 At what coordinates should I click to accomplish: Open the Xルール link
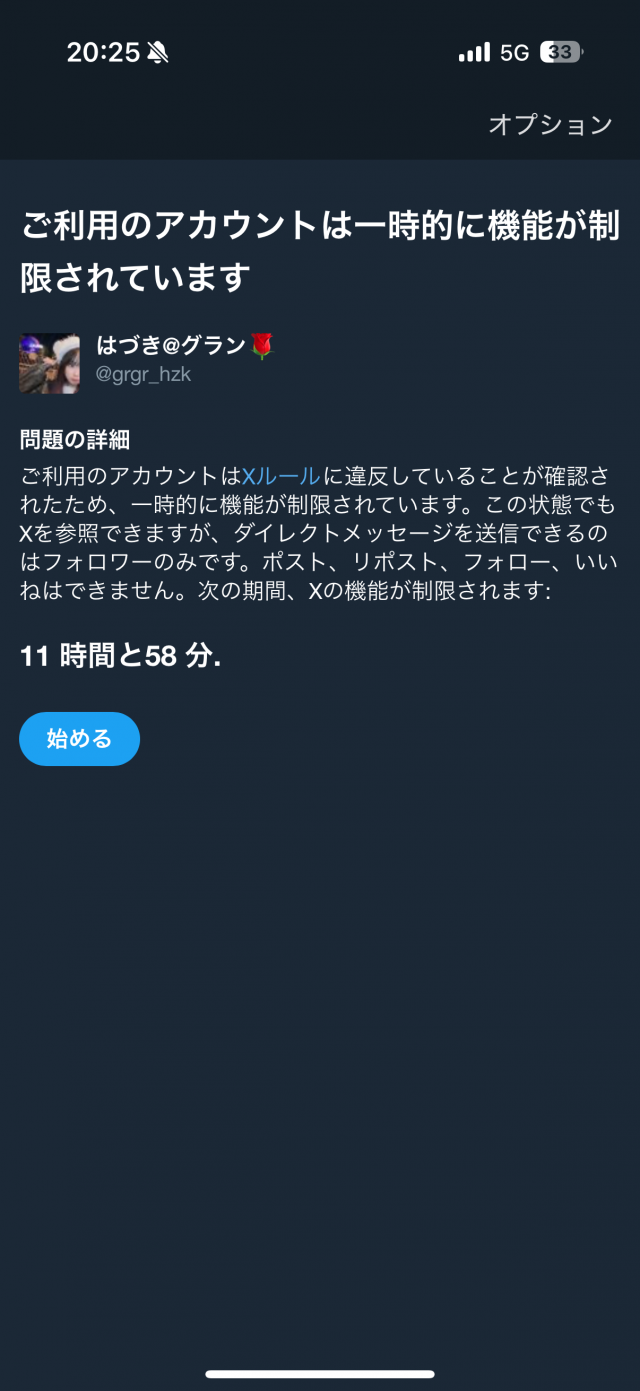tap(281, 476)
